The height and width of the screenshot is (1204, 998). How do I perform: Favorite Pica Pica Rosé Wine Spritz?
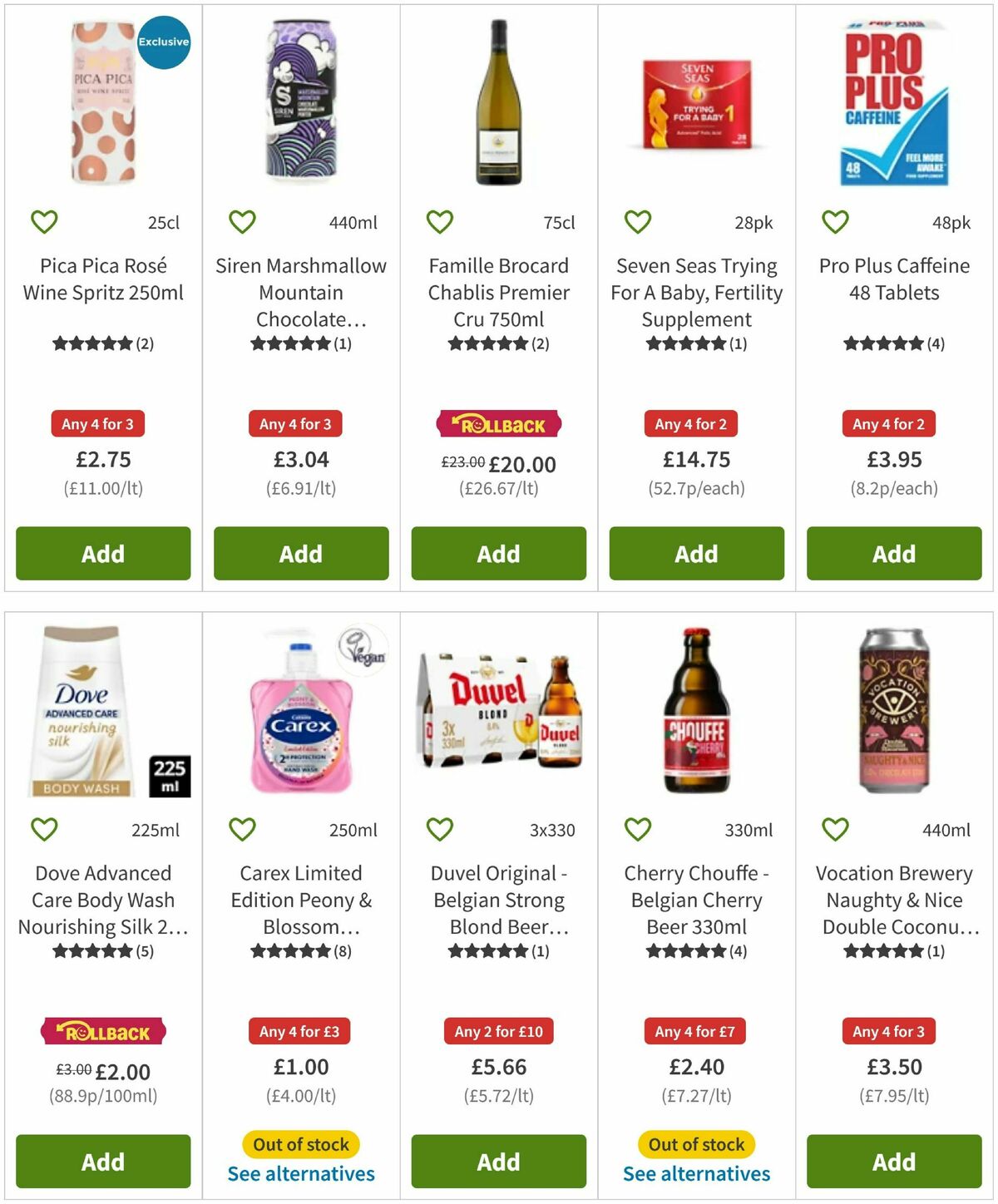(44, 221)
